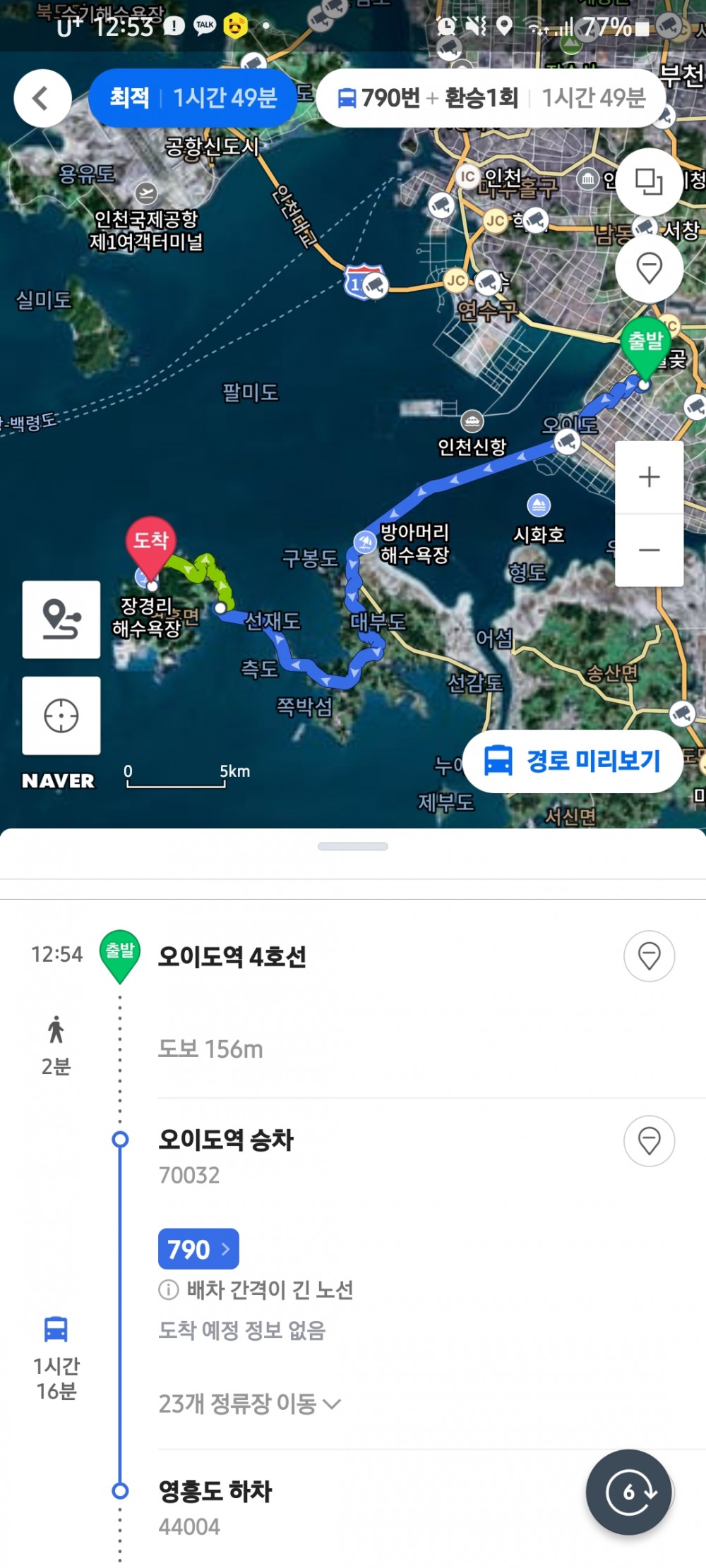
Task: Tap the location pin button on the map
Action: pos(649,268)
